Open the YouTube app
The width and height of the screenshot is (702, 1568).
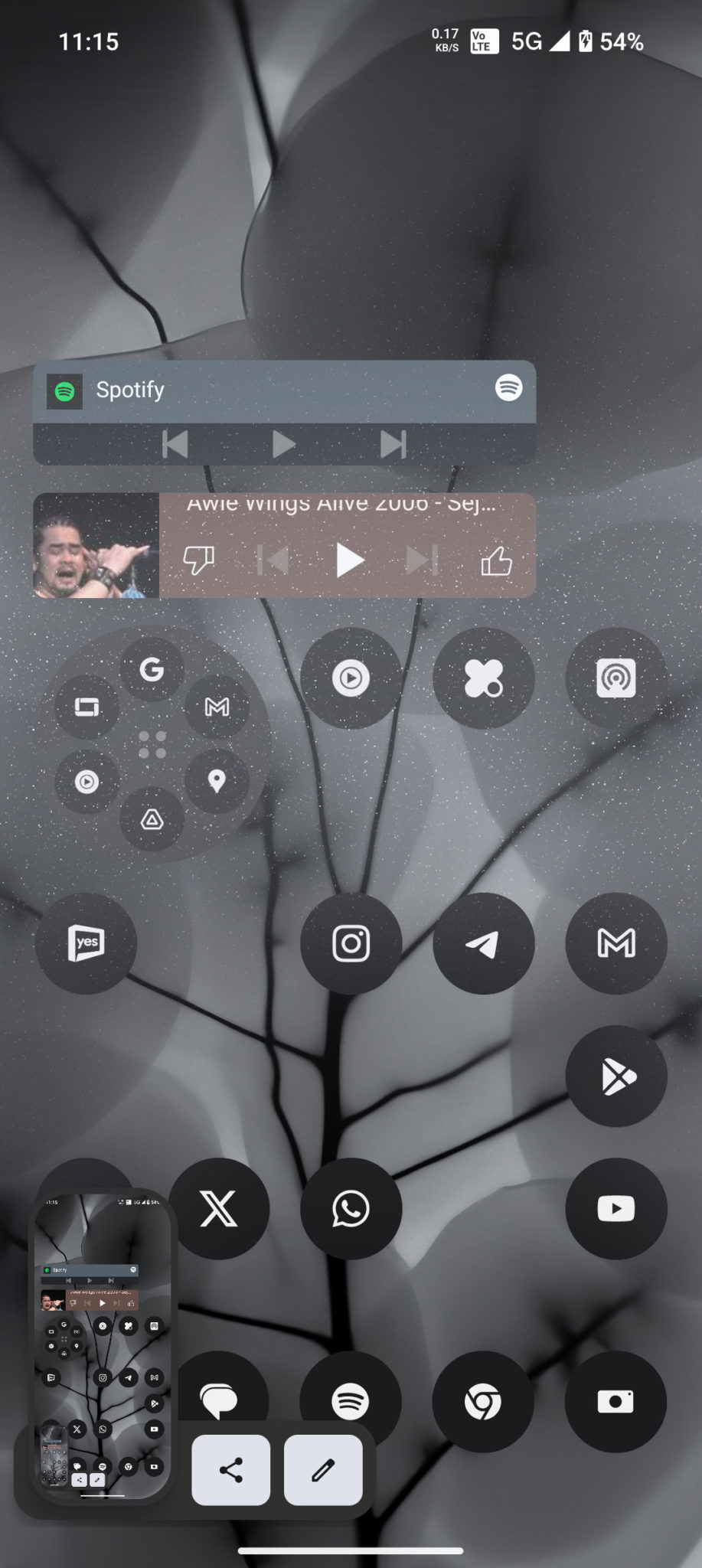[615, 1209]
